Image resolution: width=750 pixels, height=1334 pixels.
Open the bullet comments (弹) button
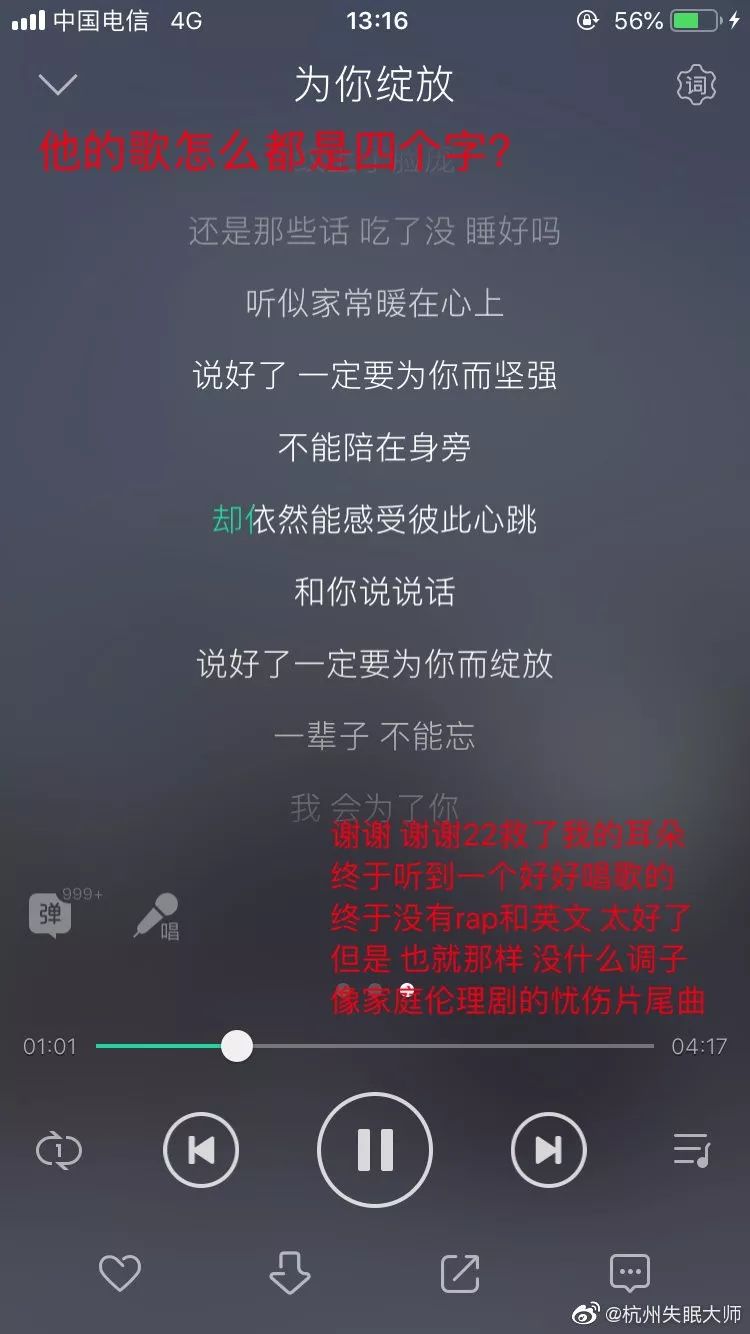52,914
